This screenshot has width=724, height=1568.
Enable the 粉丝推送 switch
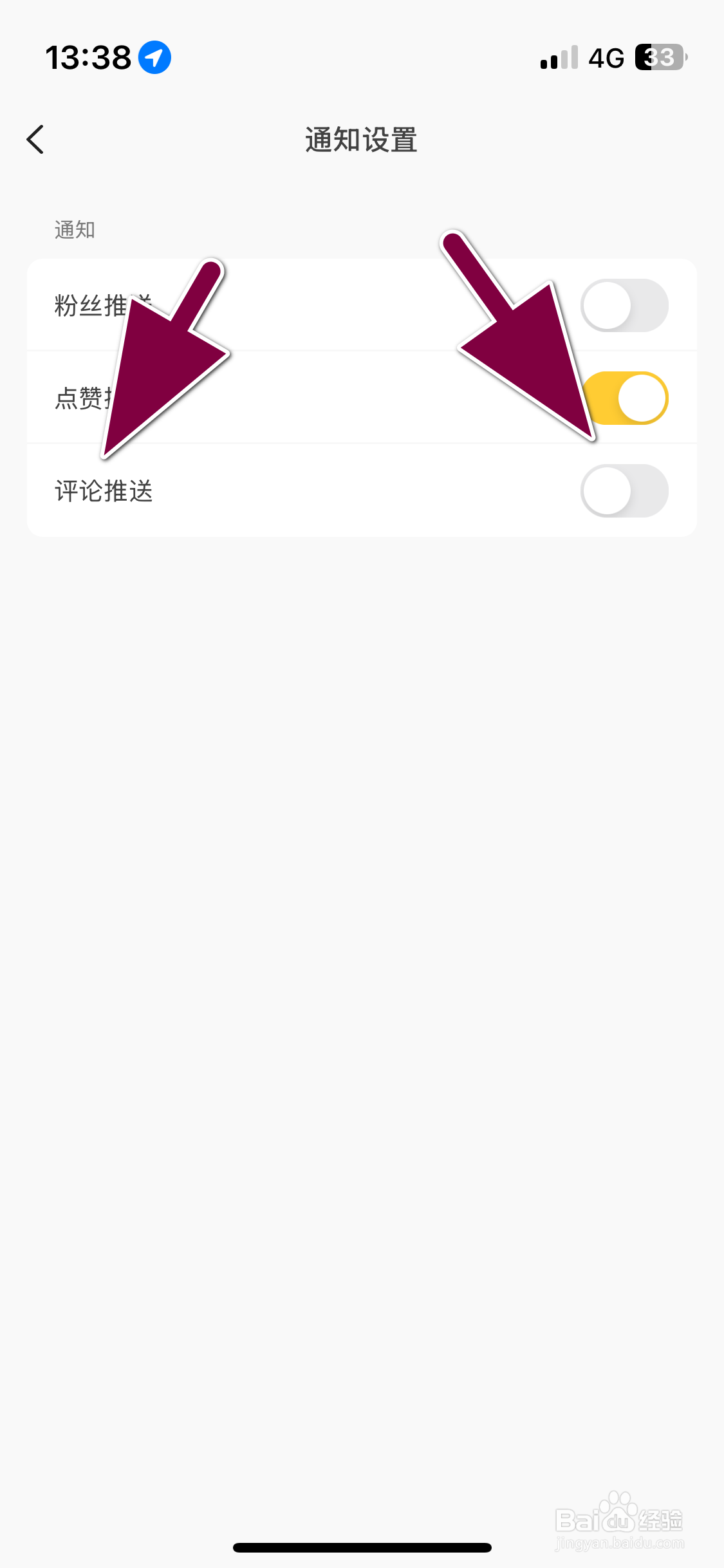coord(624,305)
